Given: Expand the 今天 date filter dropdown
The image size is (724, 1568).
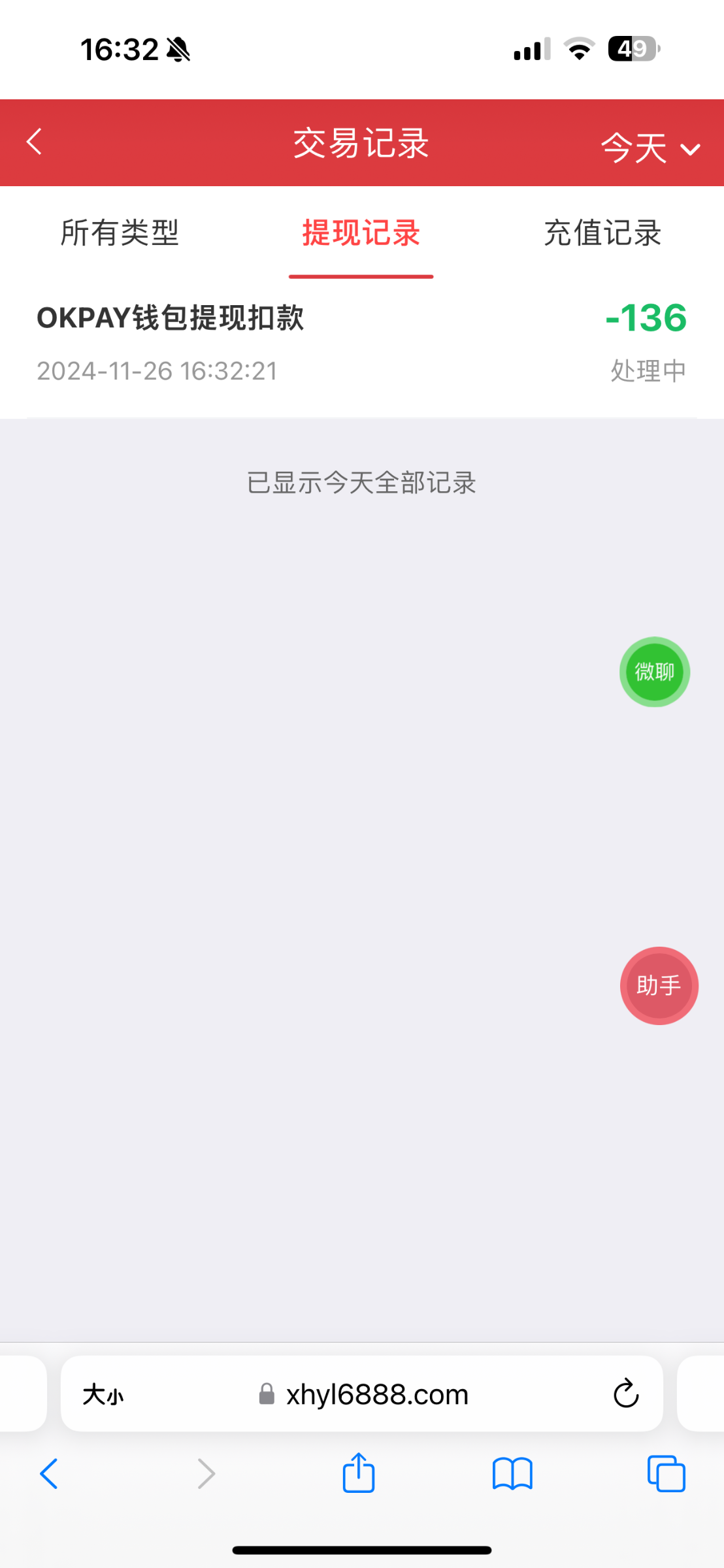Looking at the screenshot, I should (x=651, y=148).
